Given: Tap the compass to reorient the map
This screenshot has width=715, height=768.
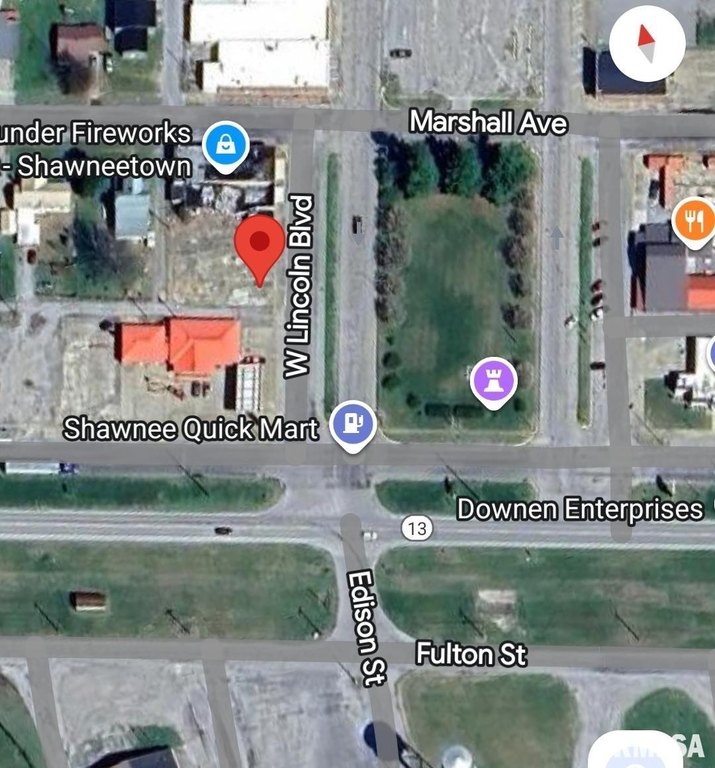Looking at the screenshot, I should pyautogui.click(x=646, y=43).
